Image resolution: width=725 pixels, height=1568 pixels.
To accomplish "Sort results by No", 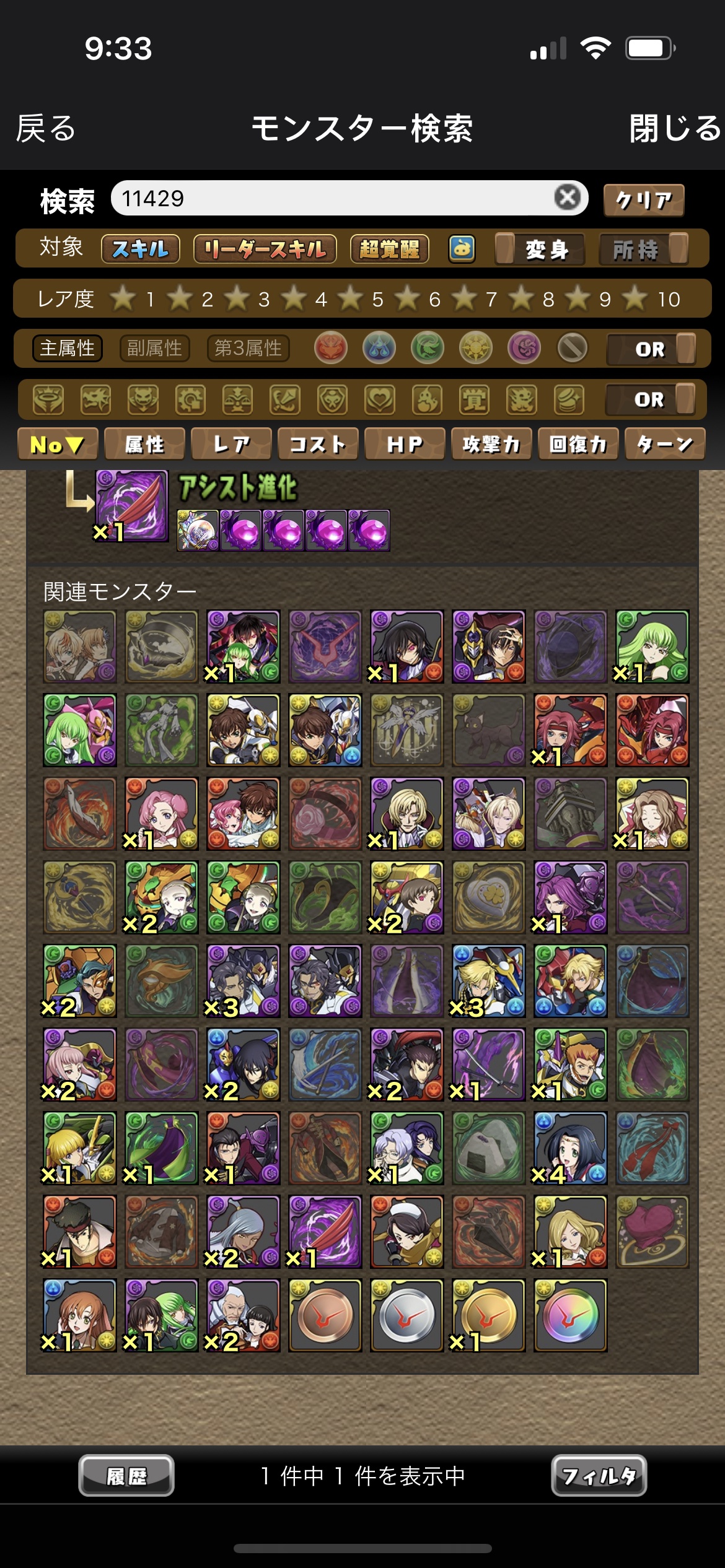I will pos(57,444).
